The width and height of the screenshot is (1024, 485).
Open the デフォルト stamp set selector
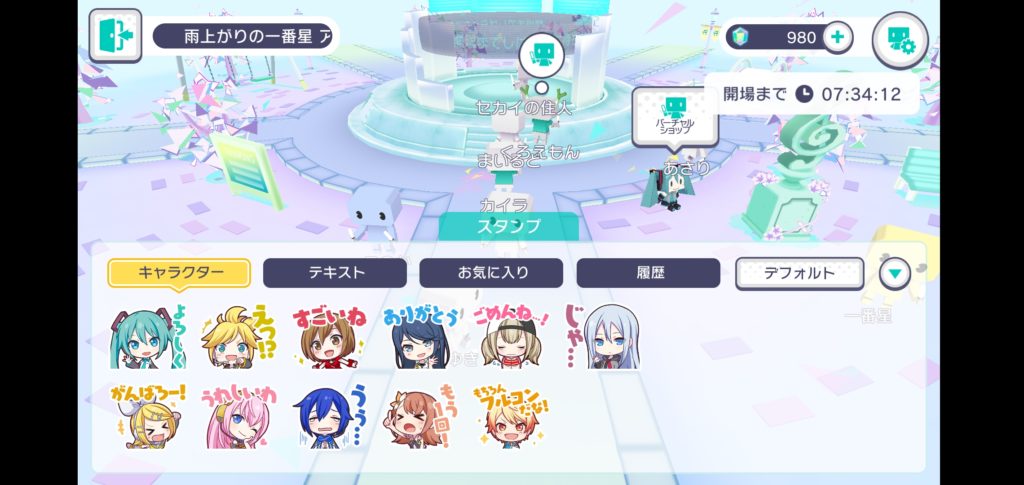(799, 272)
